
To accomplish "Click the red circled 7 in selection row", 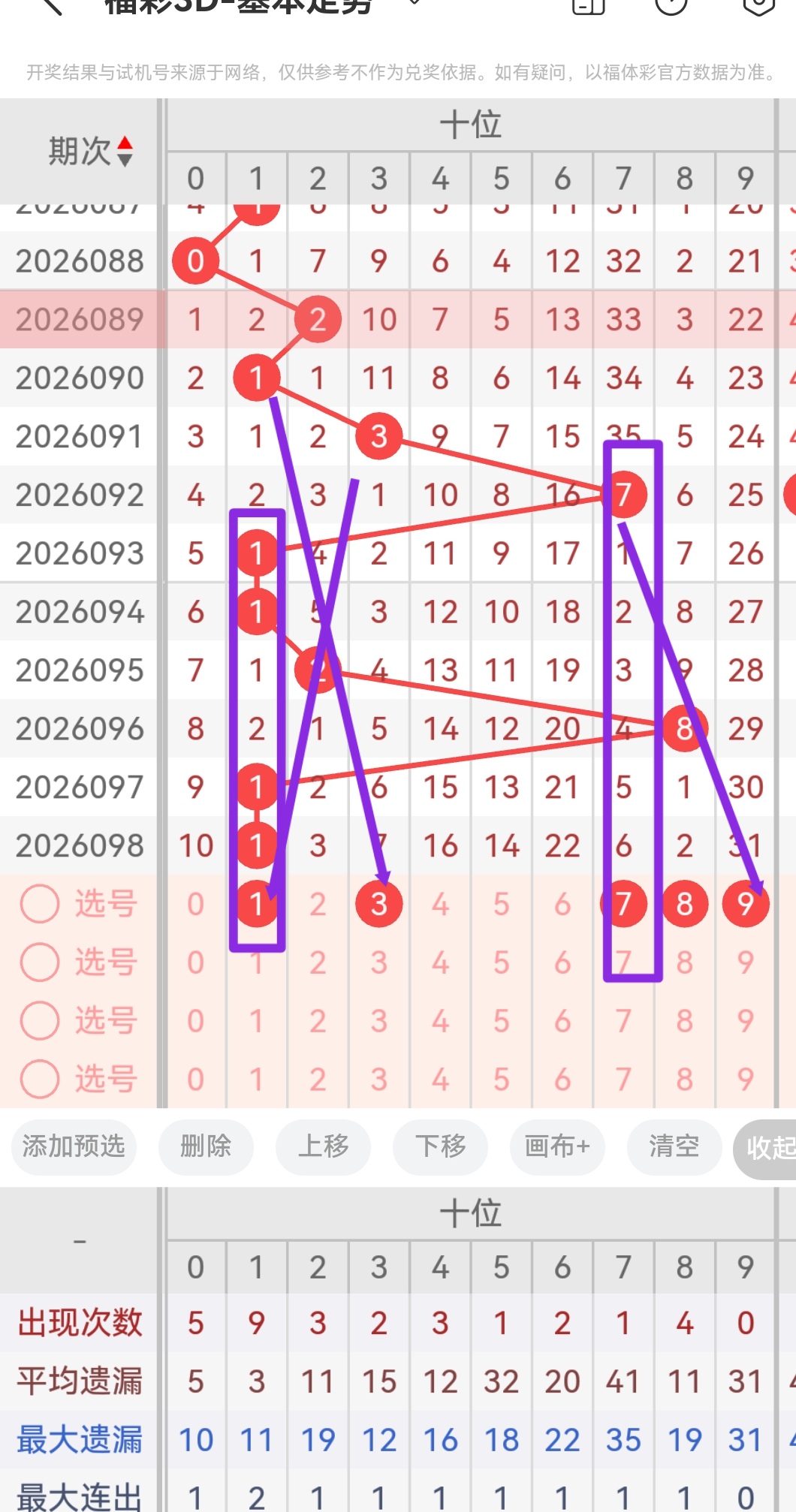I will tap(627, 904).
